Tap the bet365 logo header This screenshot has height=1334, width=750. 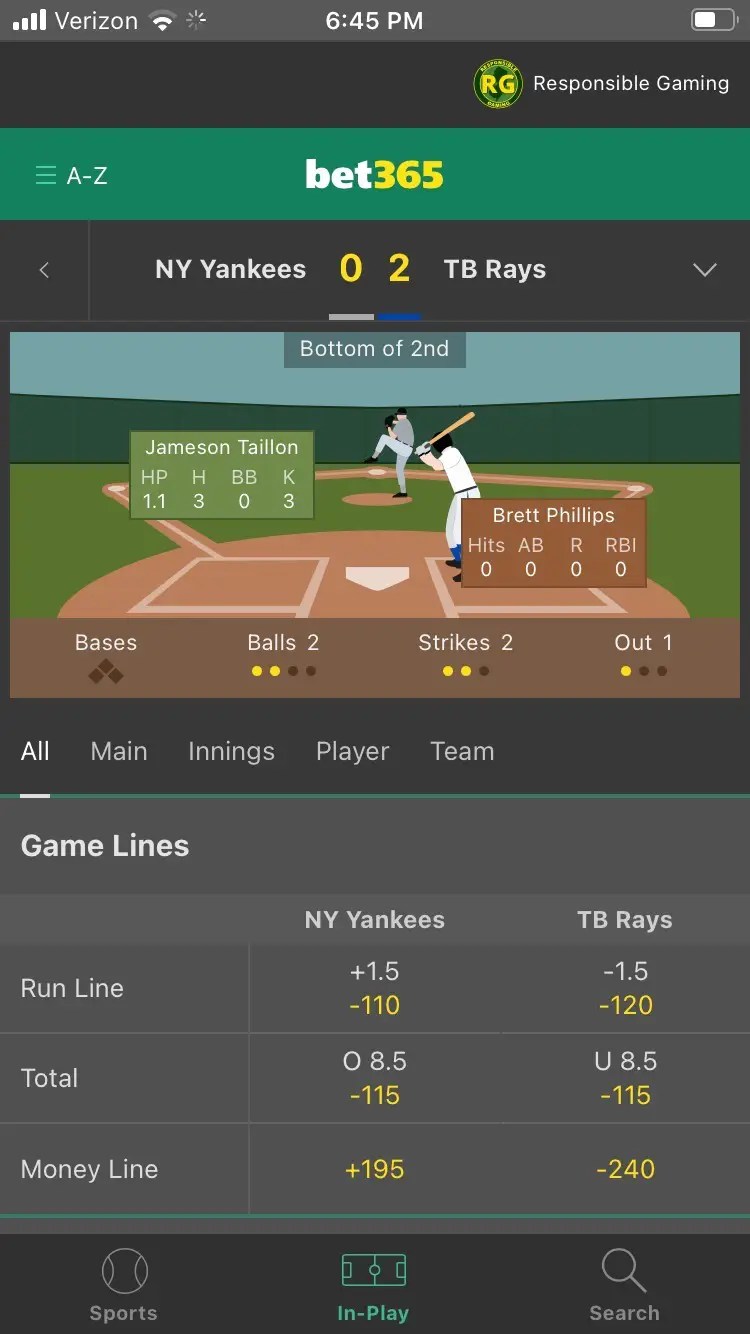374,175
